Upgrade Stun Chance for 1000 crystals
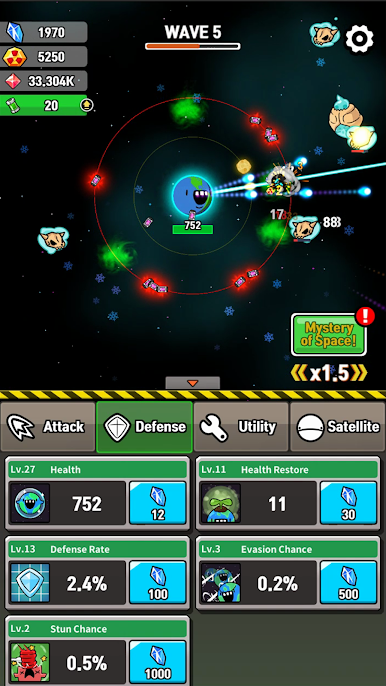 coord(158,662)
